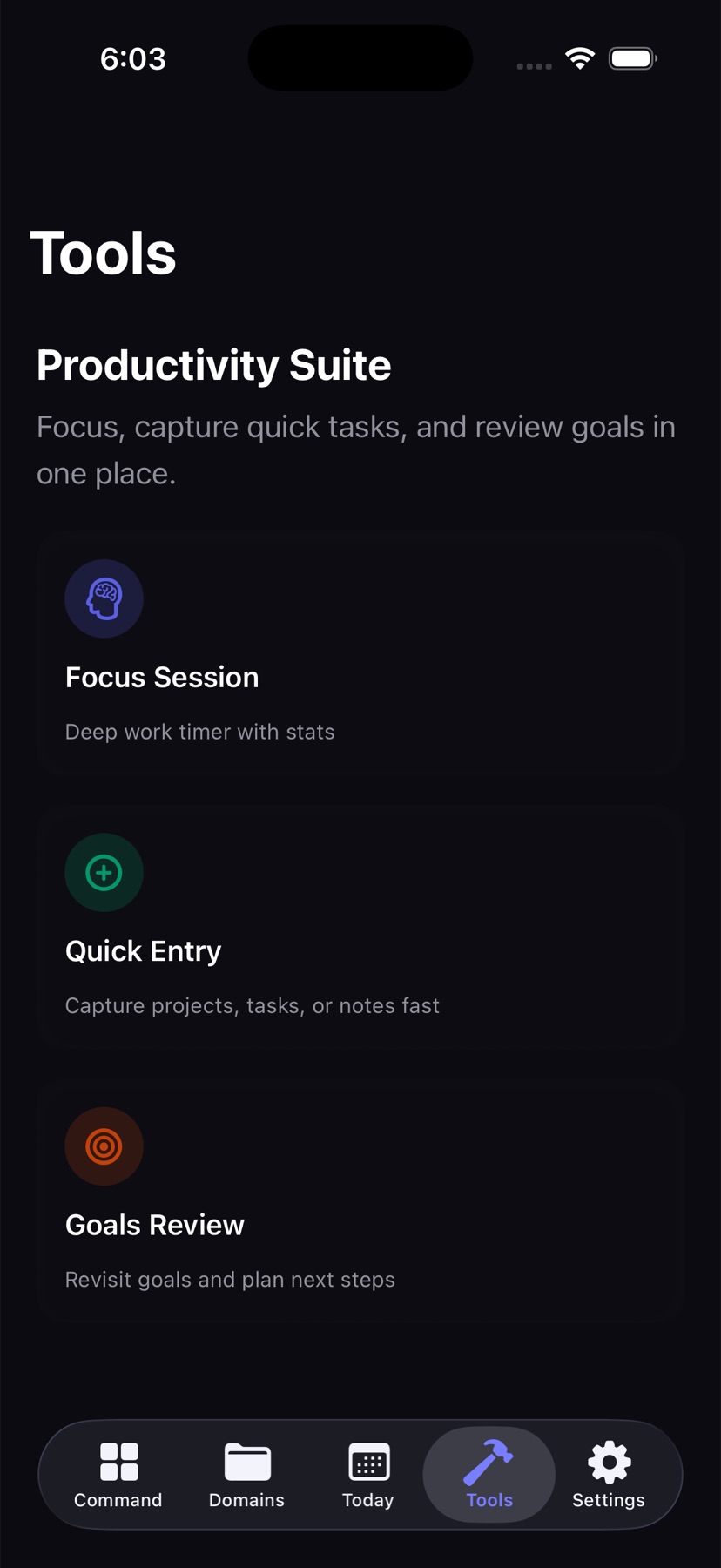The height and width of the screenshot is (1568, 721).
Task: Tap the Productivity Suite heading
Action: click(214, 365)
